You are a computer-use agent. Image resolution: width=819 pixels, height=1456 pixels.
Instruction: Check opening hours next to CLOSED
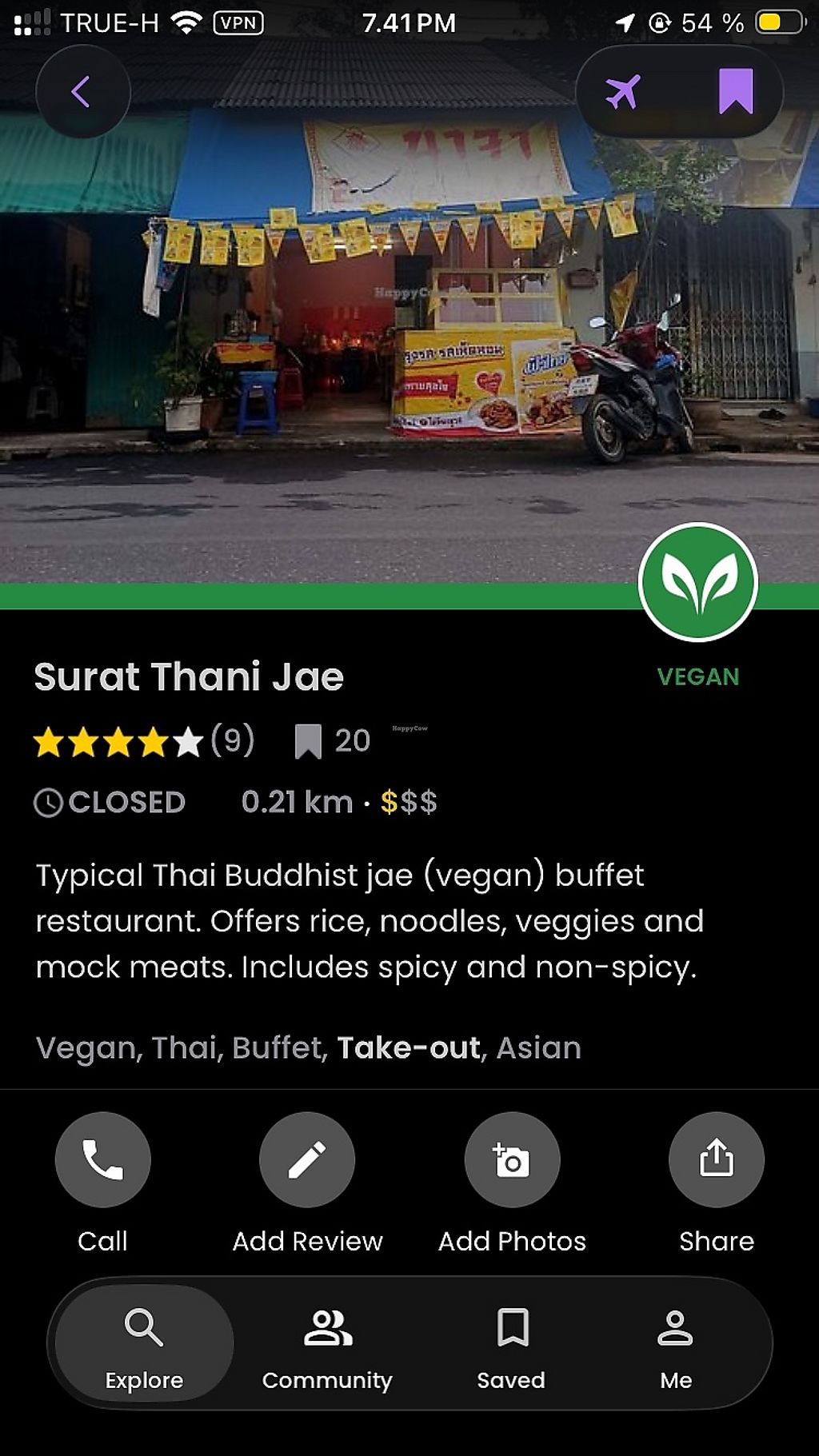point(110,802)
